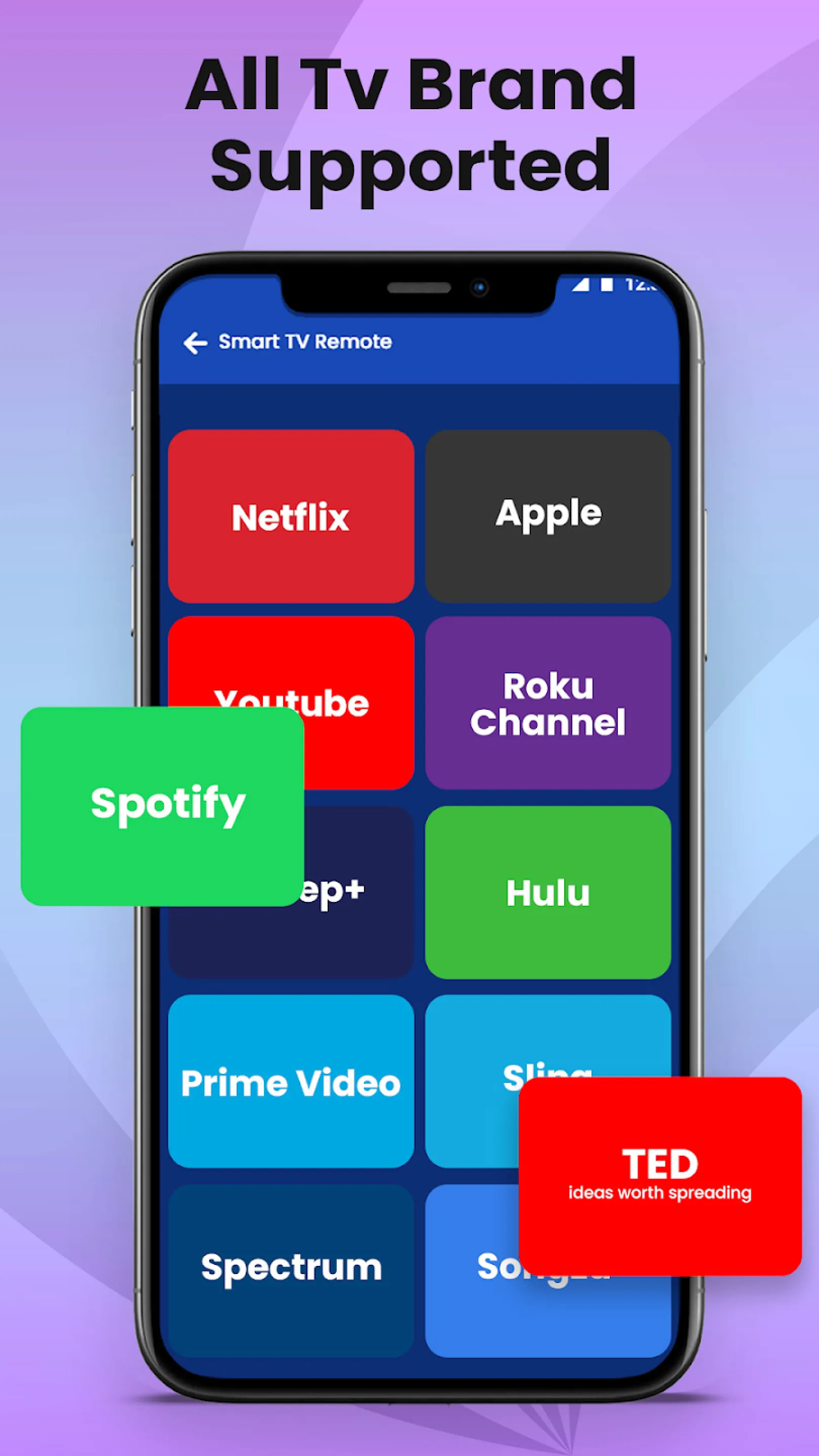Tap the back arrow in the header
Image resolution: width=819 pixels, height=1456 pixels.
click(195, 341)
